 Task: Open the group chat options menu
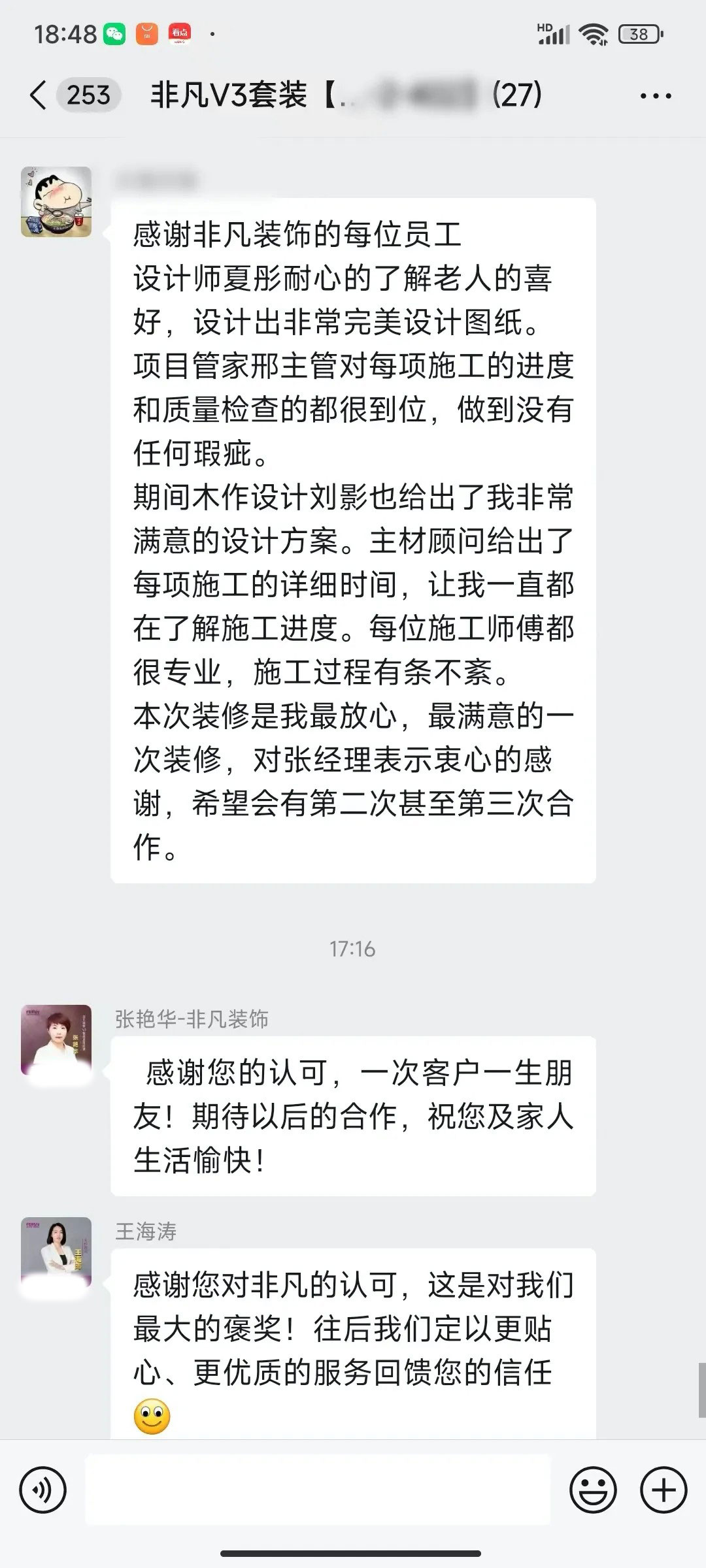(656, 96)
